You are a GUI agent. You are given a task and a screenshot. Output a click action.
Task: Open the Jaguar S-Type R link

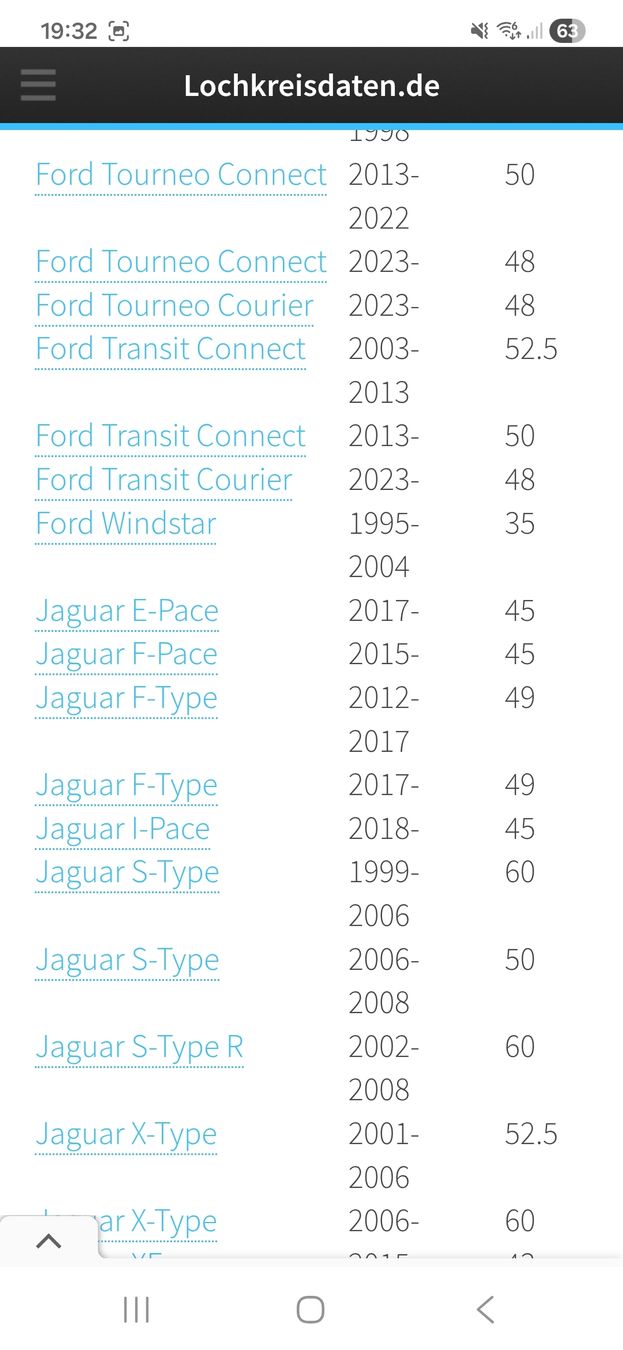139,1047
